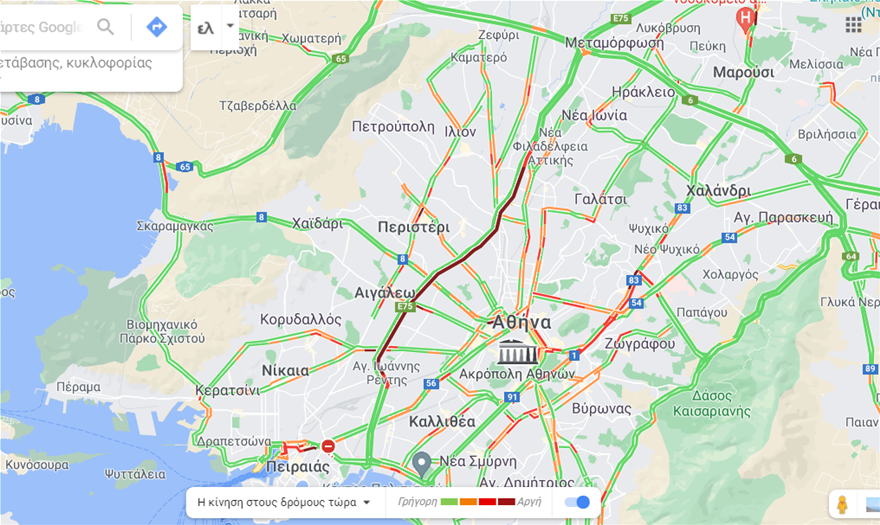Activate the Street View pegman
This screenshot has width=880, height=525.
842,504
